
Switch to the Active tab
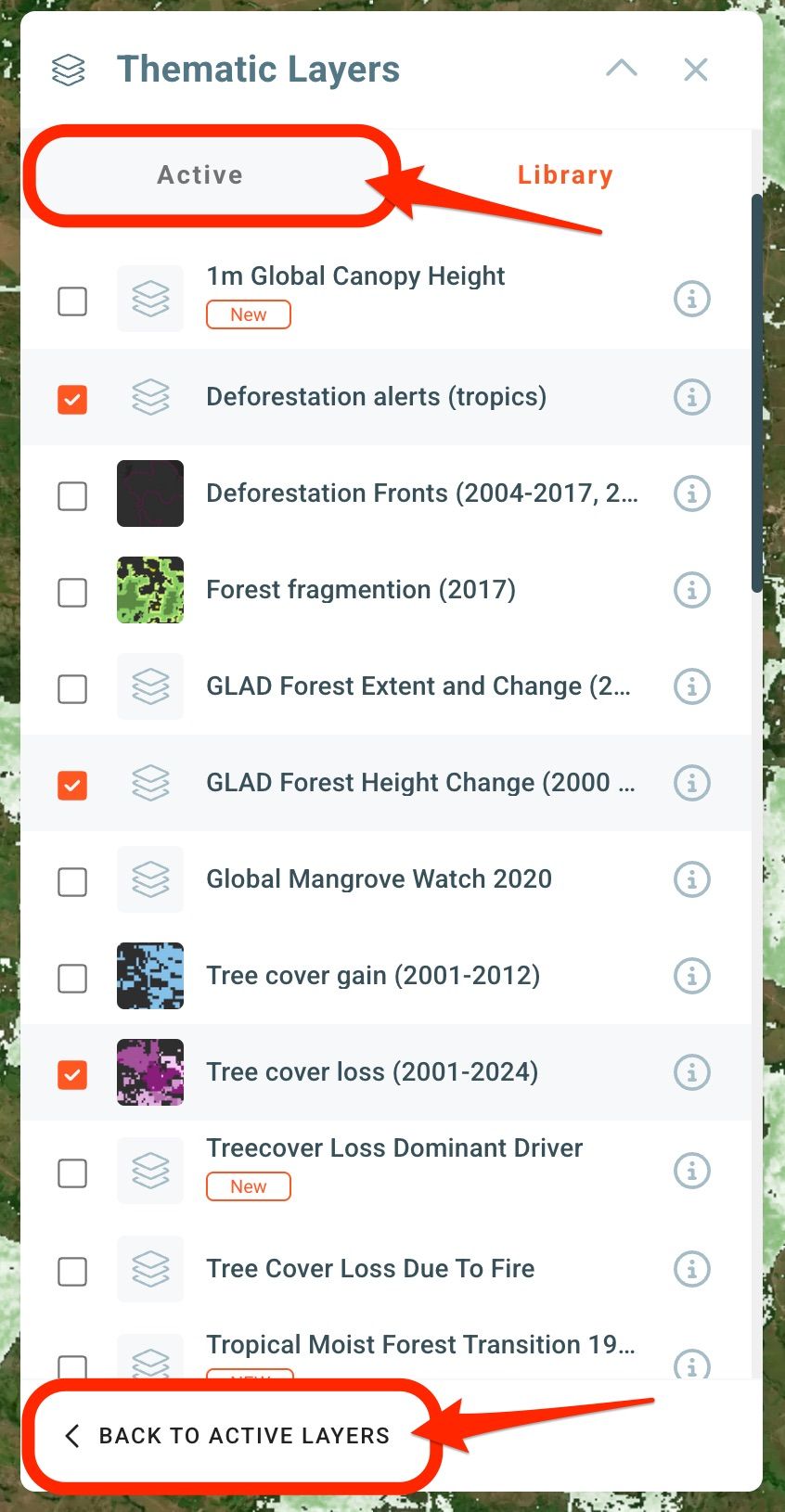[x=200, y=174]
